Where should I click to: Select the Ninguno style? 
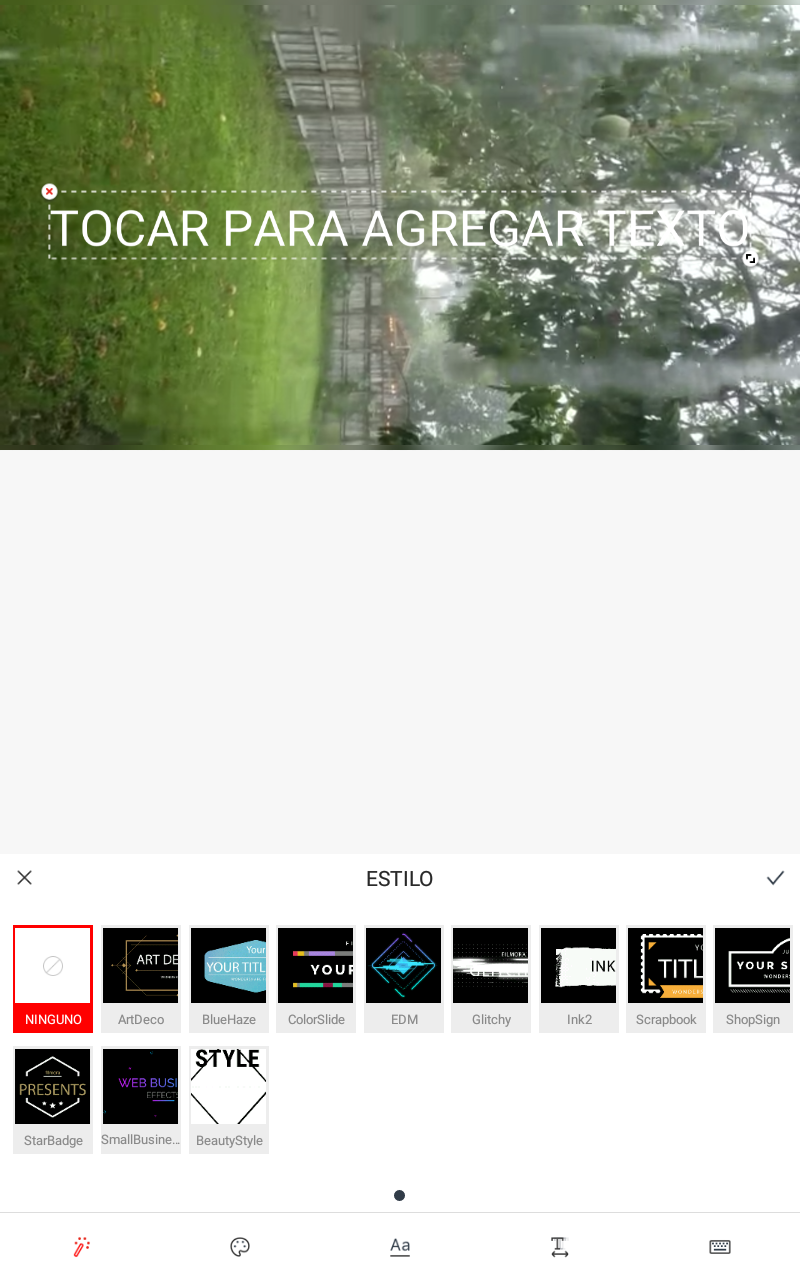53,977
